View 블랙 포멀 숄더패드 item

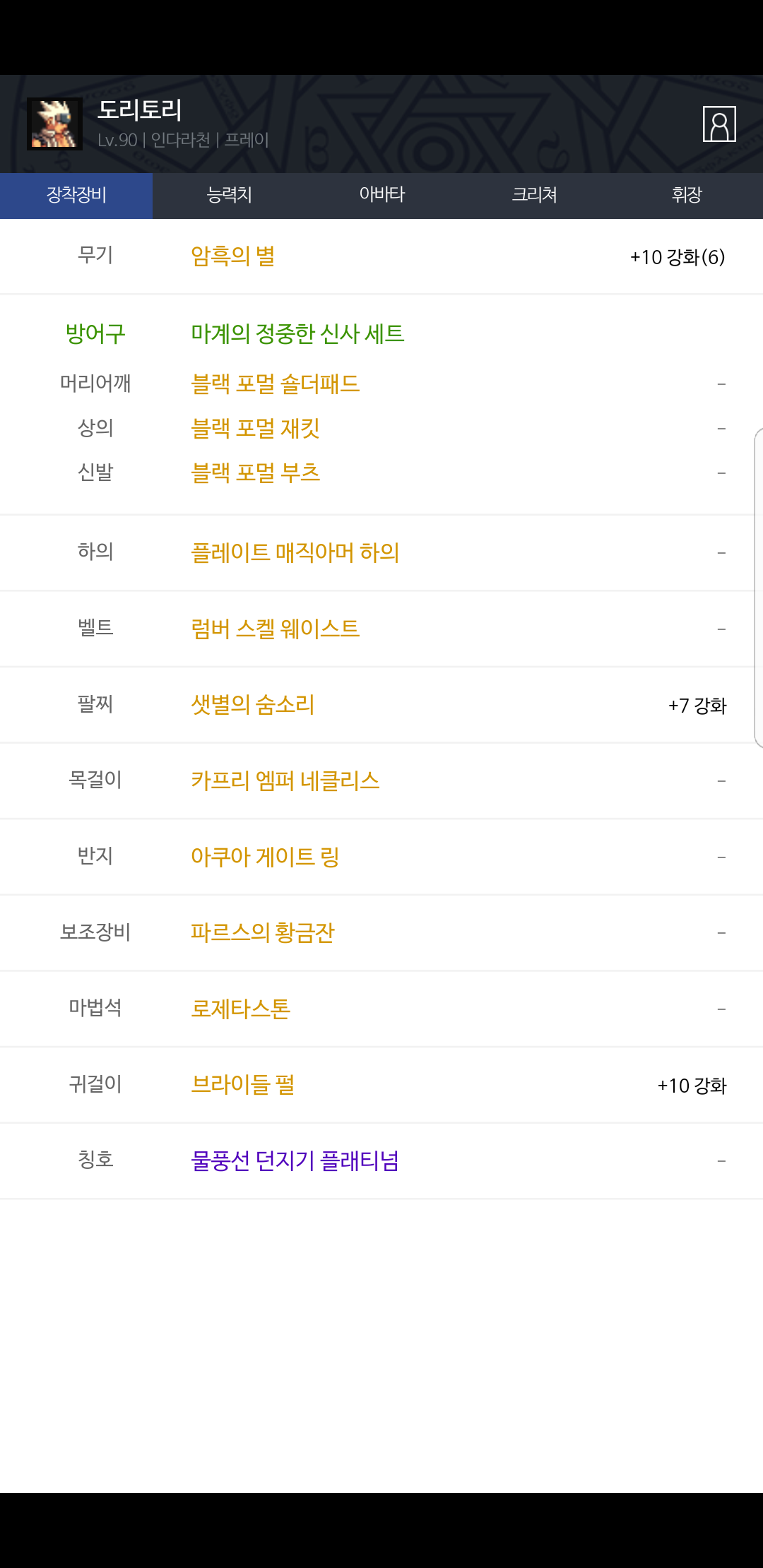tap(276, 384)
